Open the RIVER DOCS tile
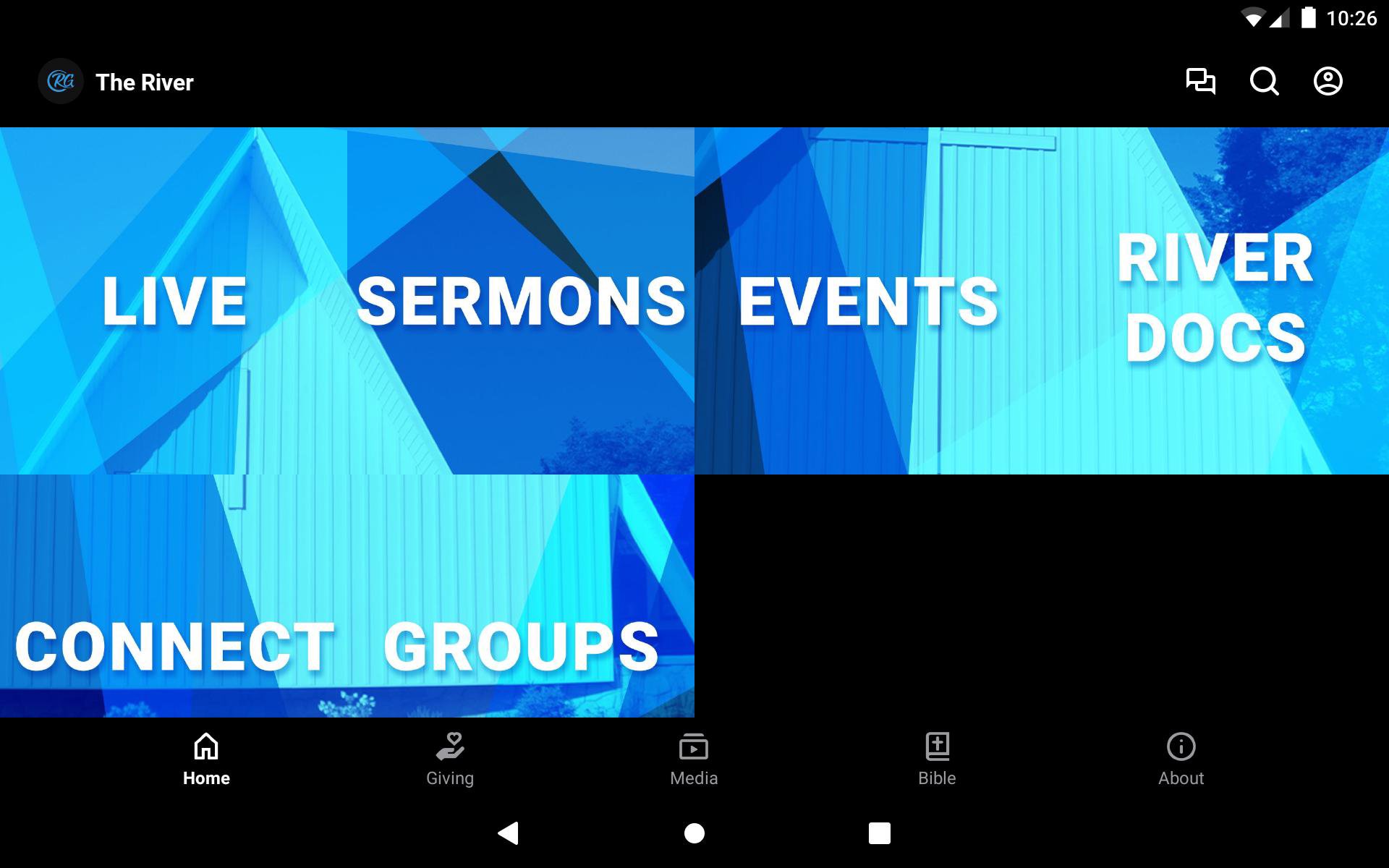The width and height of the screenshot is (1389, 868). 1215,299
